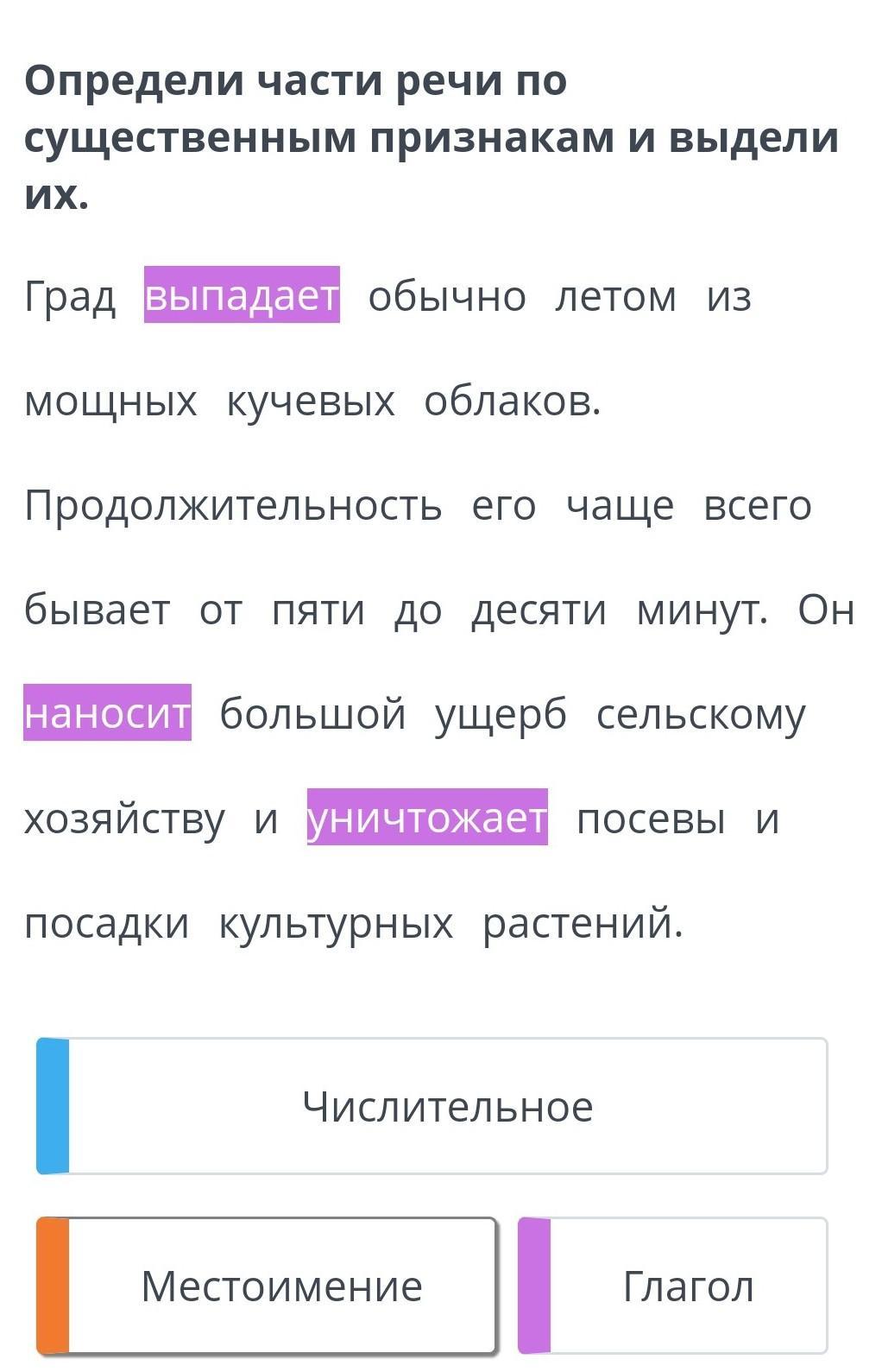Tap the highlighted word наносит
Screen dimensions: 882x1372
pyautogui.click(x=107, y=713)
